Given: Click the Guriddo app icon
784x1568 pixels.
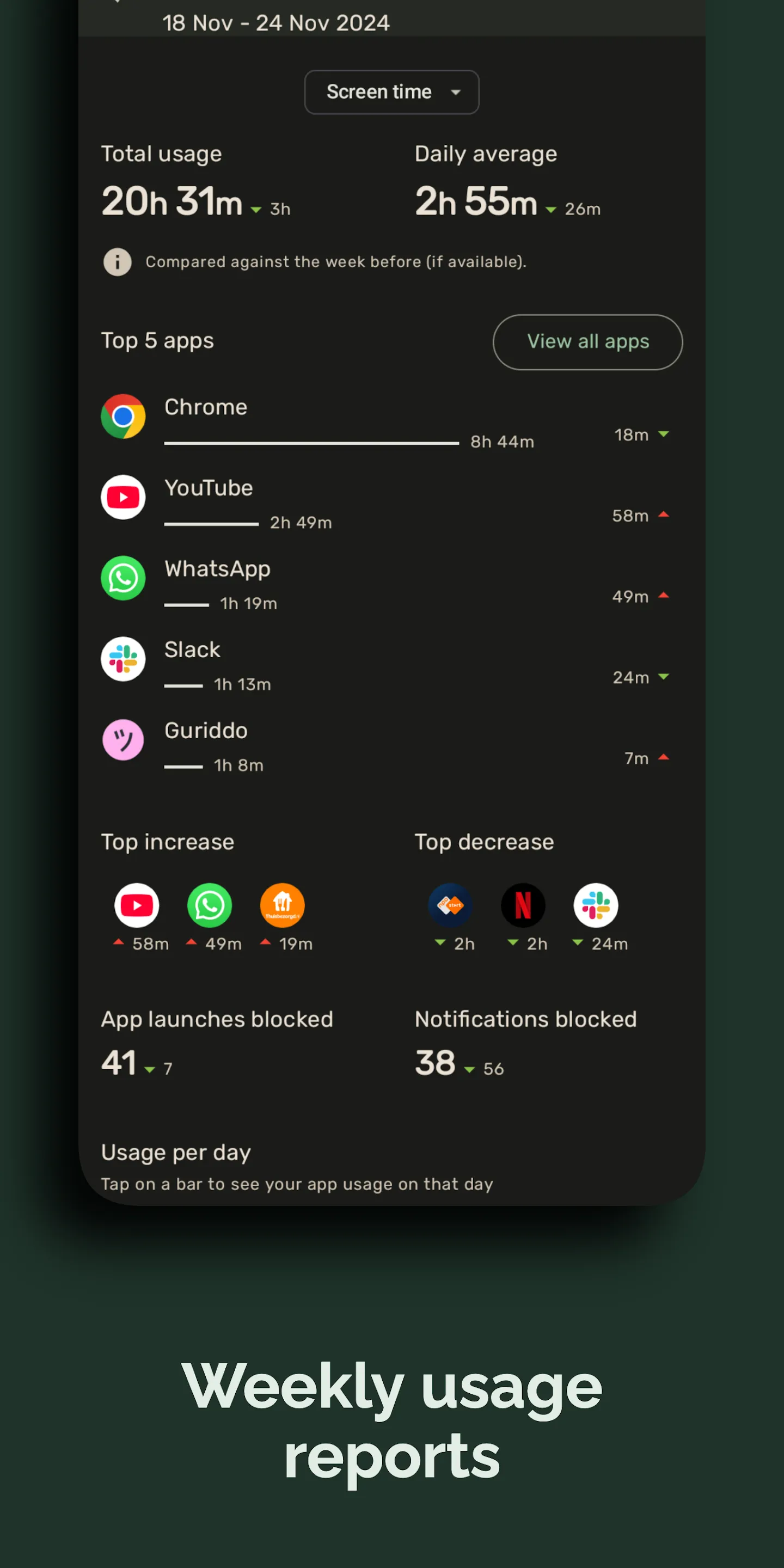Looking at the screenshot, I should pos(123,740).
